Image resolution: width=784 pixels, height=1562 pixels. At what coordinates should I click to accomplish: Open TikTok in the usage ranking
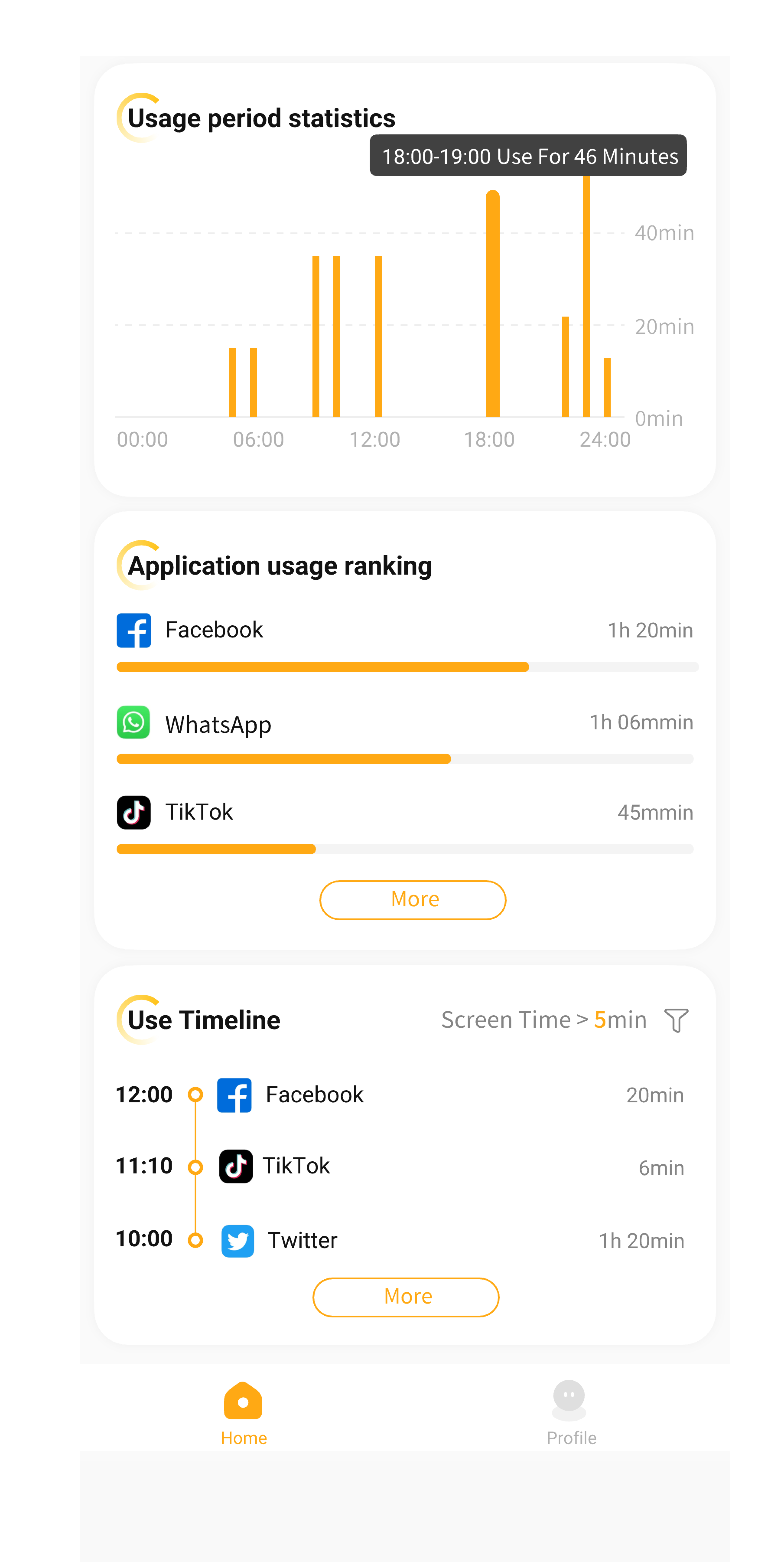click(199, 812)
